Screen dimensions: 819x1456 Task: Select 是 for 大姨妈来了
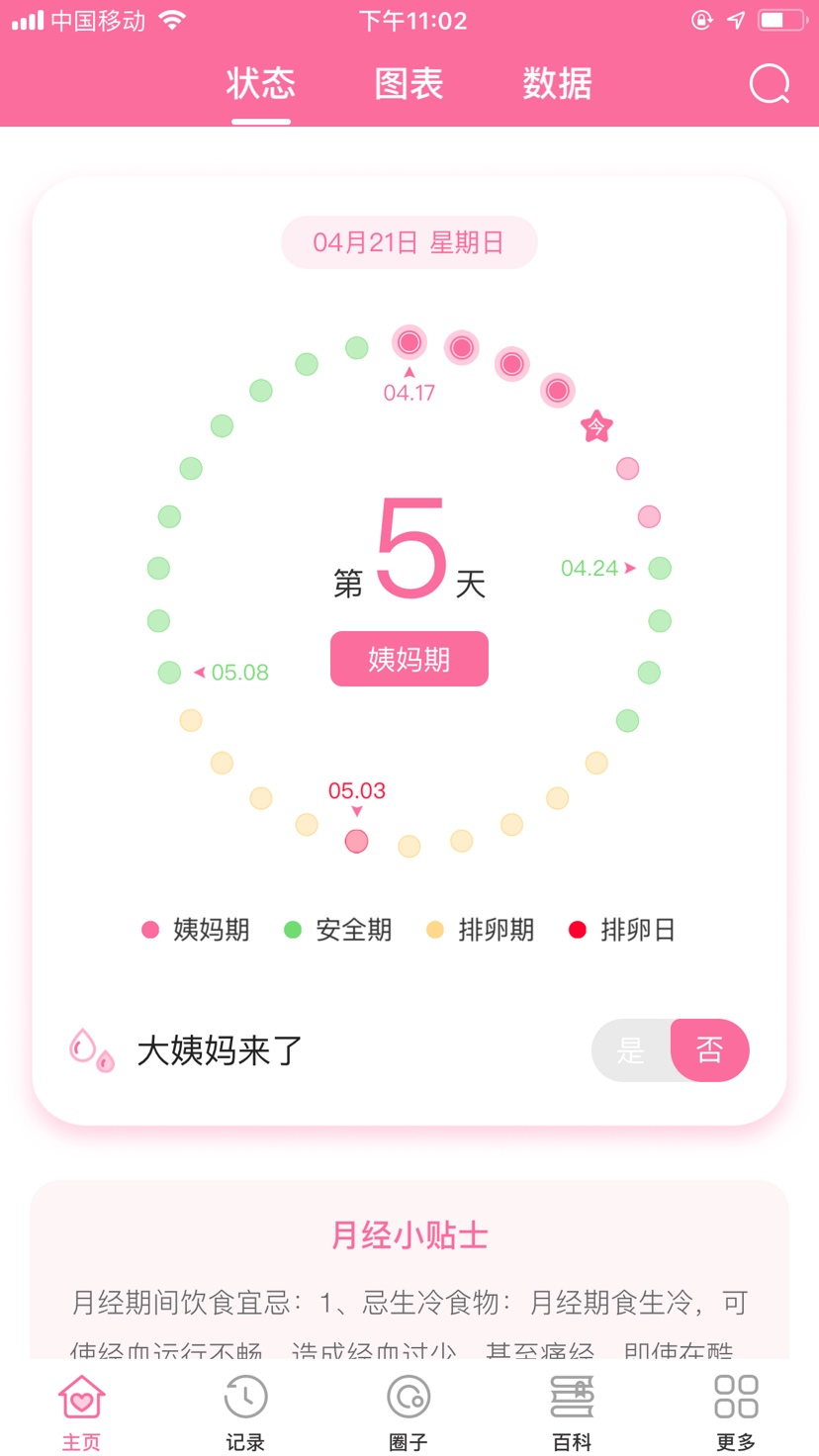click(x=631, y=1049)
